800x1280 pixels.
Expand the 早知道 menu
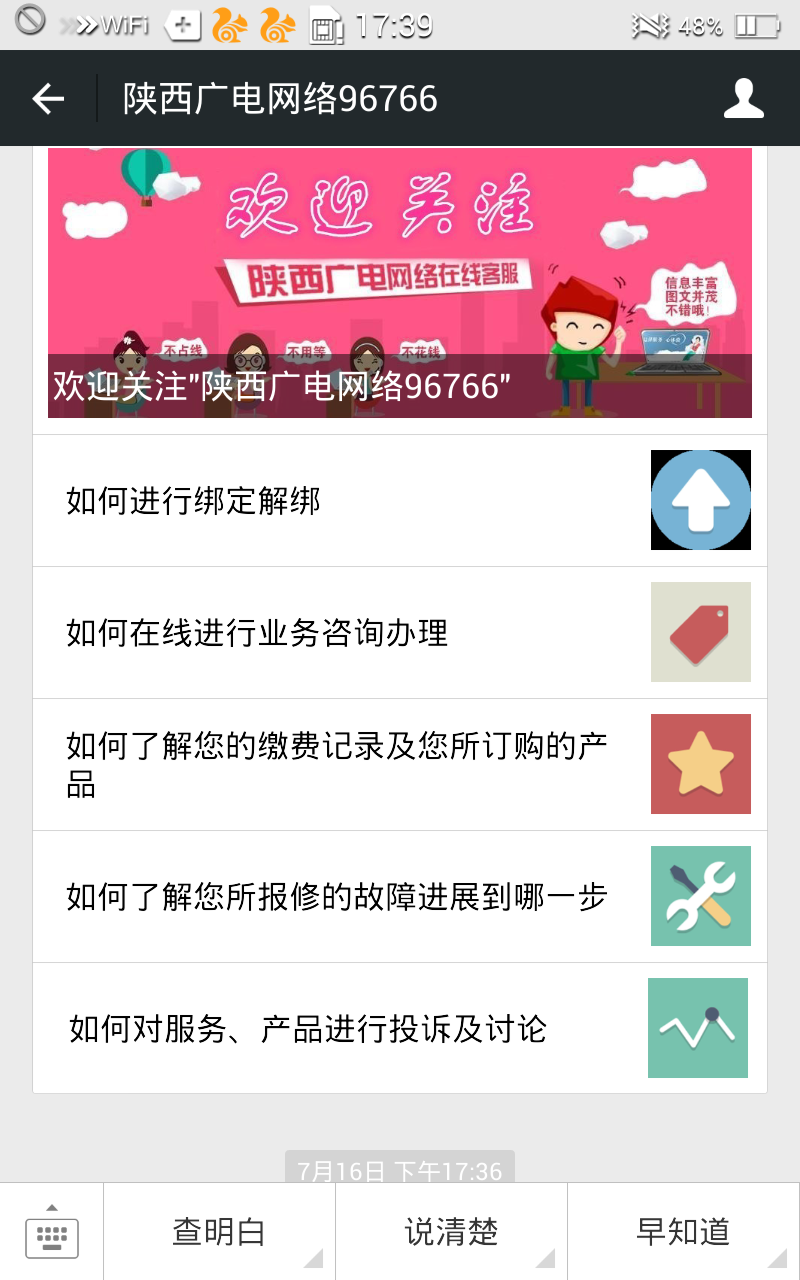[683, 1232]
